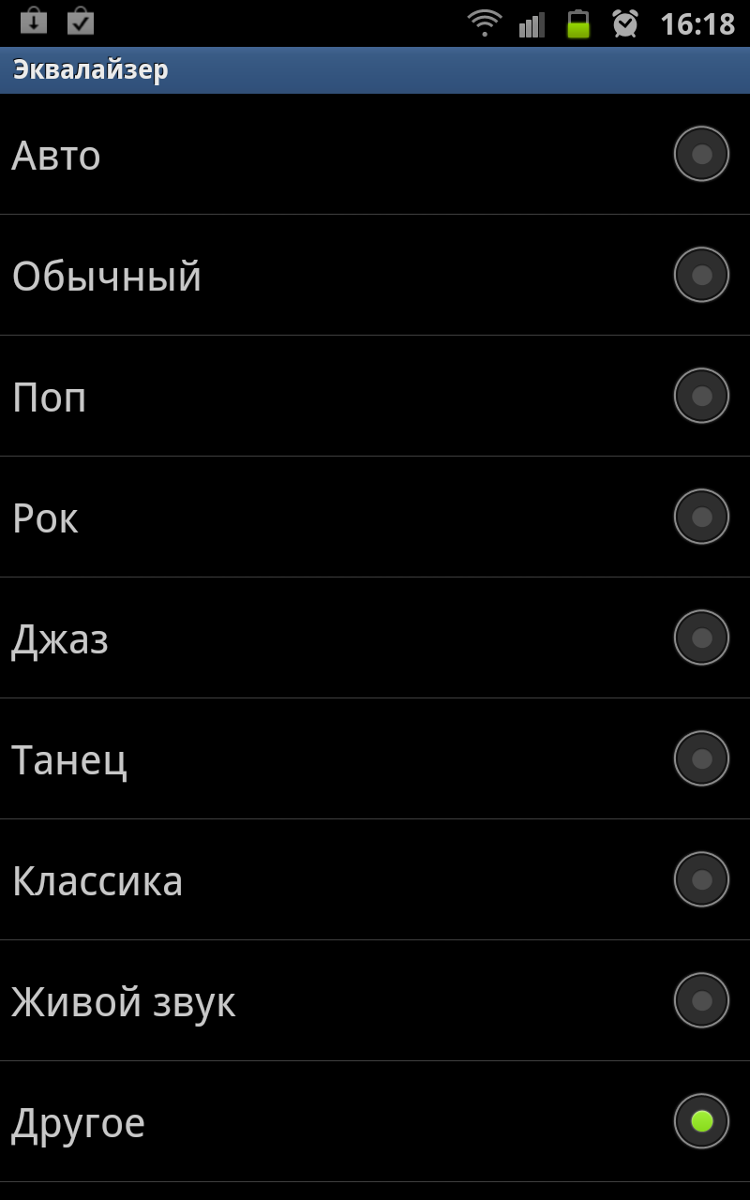Set equalizer to Поп
The width and height of the screenshot is (750, 1200).
tap(701, 396)
